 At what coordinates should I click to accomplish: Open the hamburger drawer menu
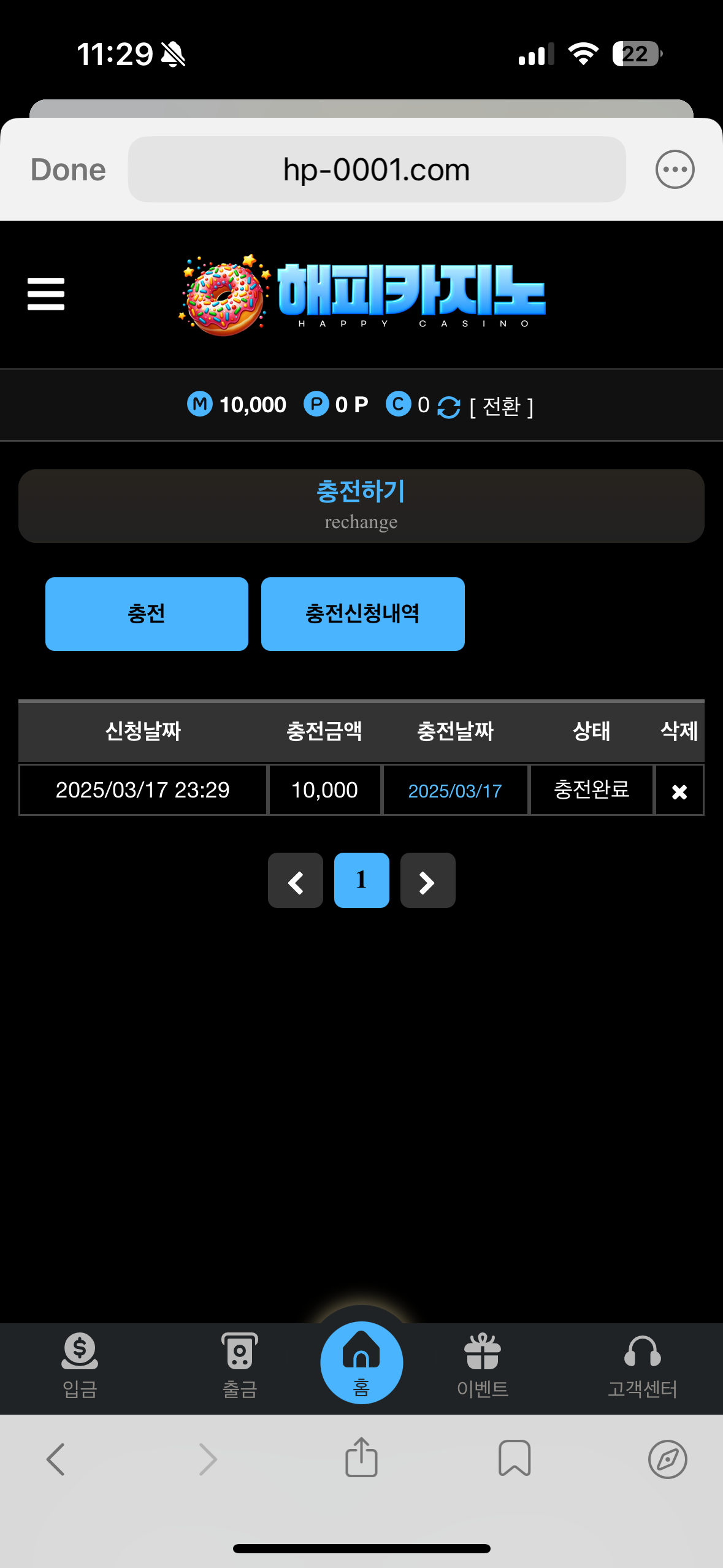(46, 294)
